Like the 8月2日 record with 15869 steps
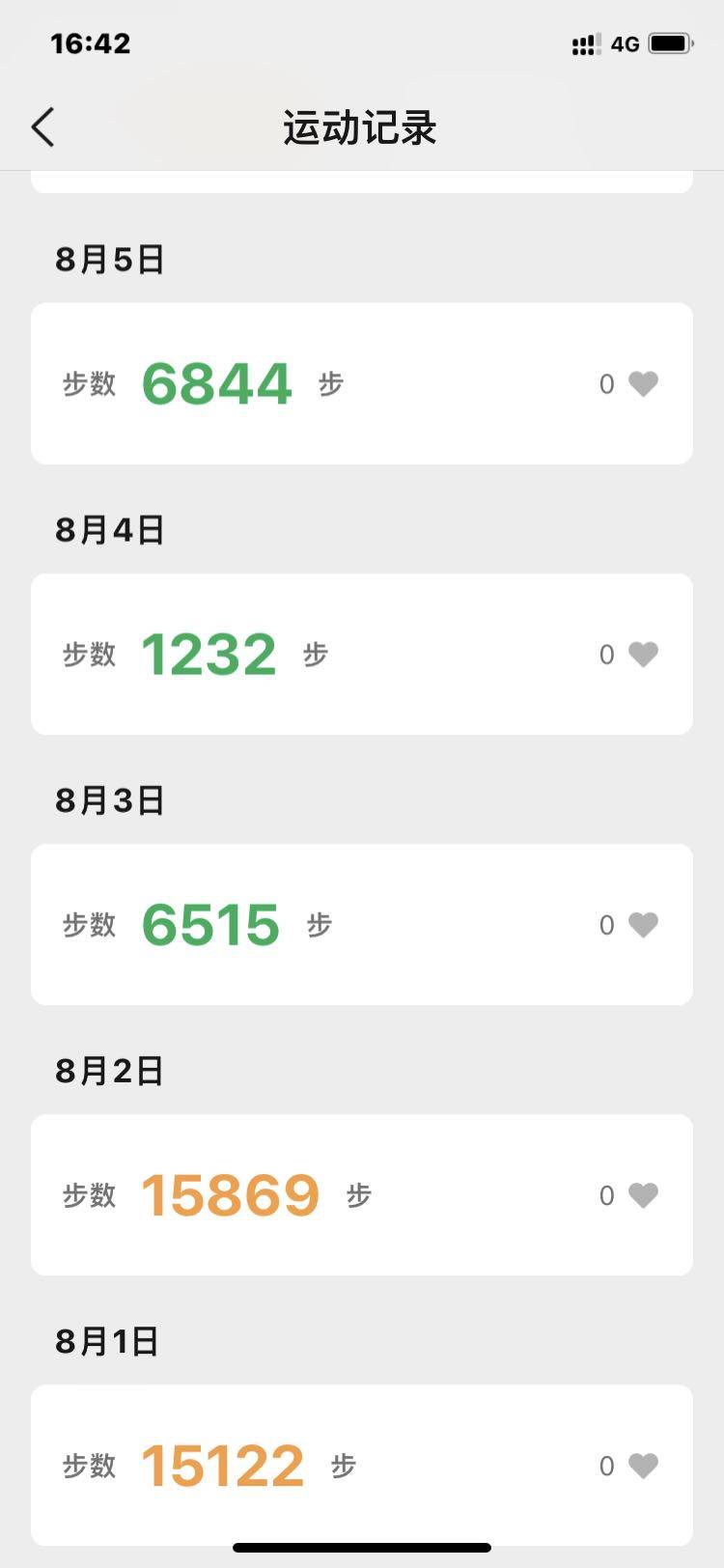This screenshot has width=724, height=1568. pyautogui.click(x=643, y=1195)
